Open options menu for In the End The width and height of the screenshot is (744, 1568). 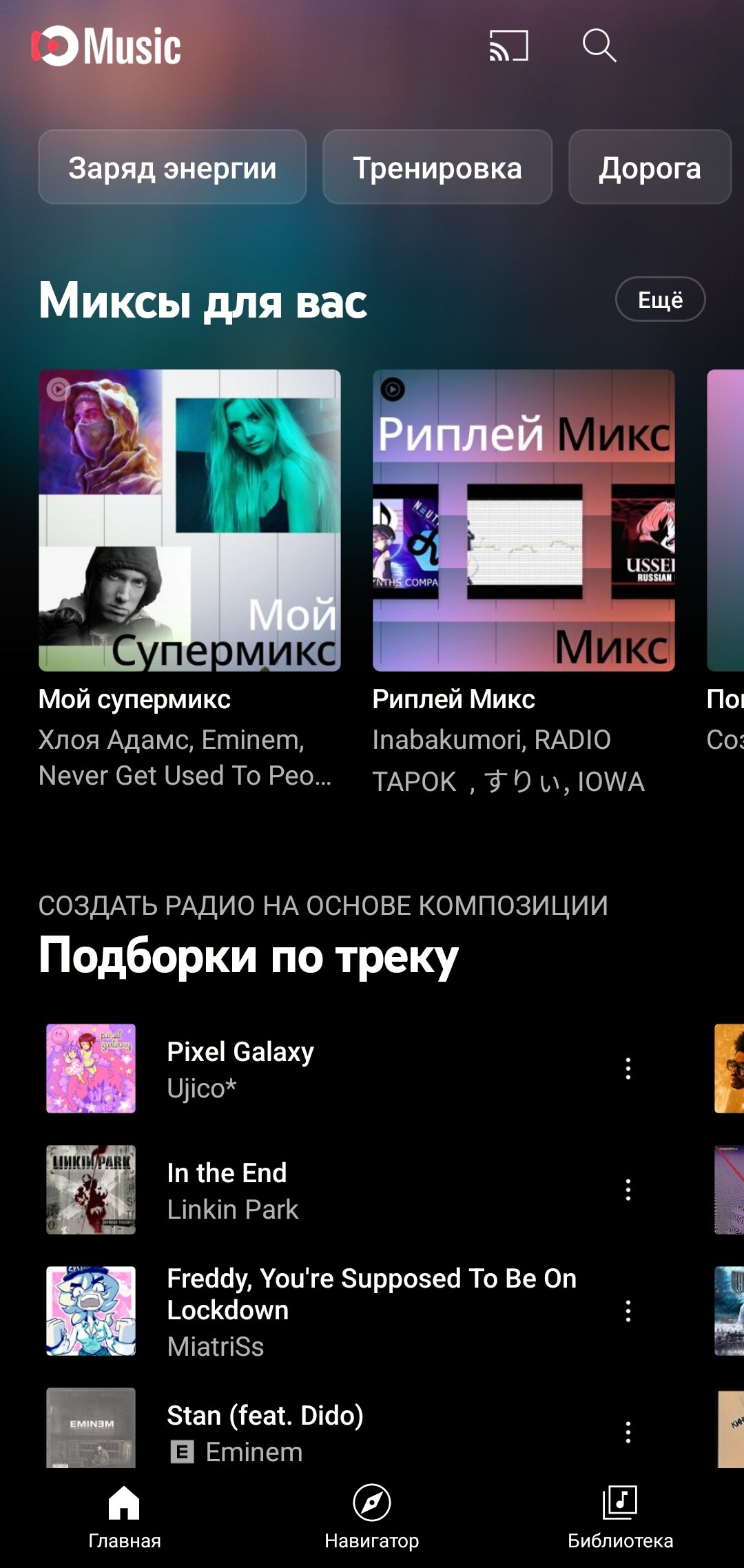628,1190
